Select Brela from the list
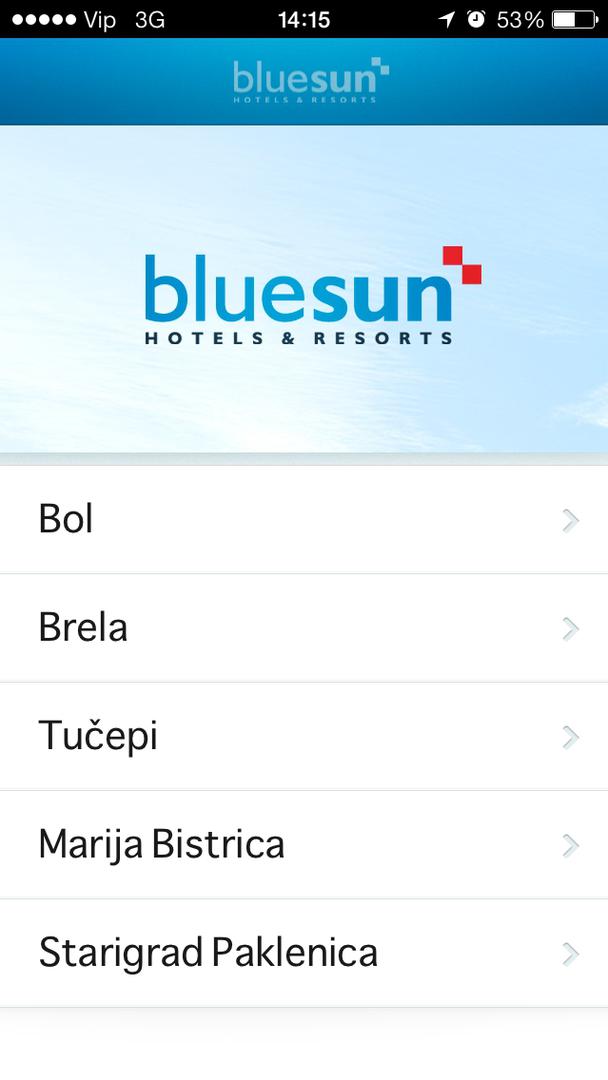608x1080 pixels. [304, 628]
